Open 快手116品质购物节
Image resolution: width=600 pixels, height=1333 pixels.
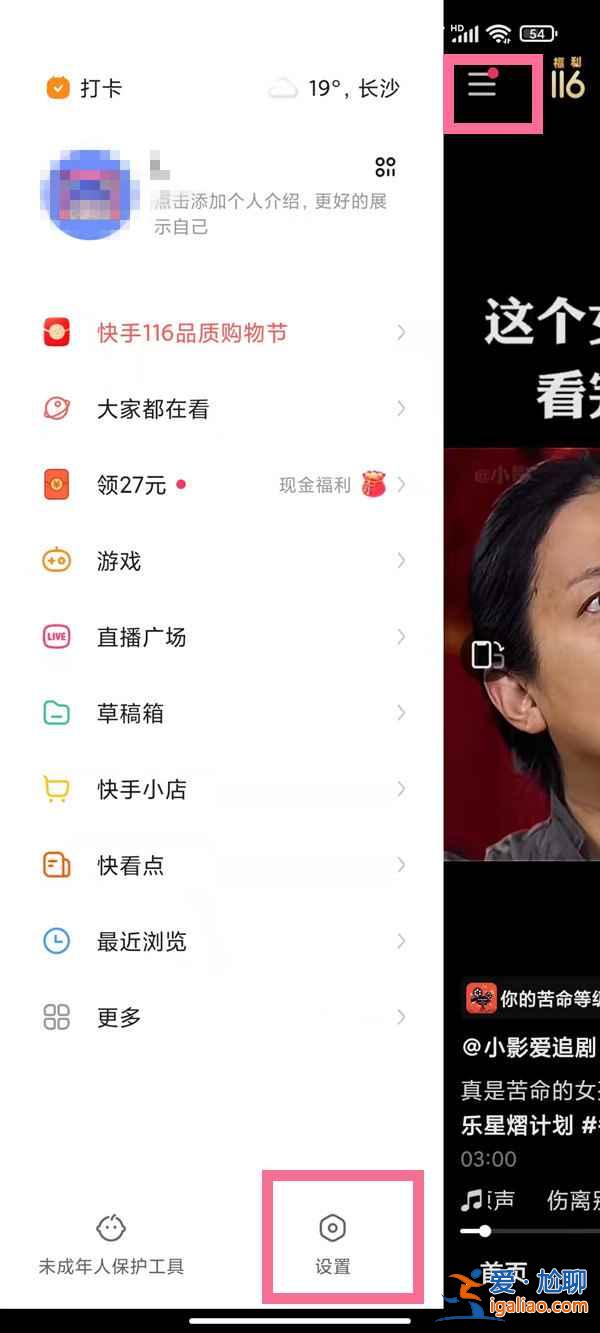pos(224,333)
